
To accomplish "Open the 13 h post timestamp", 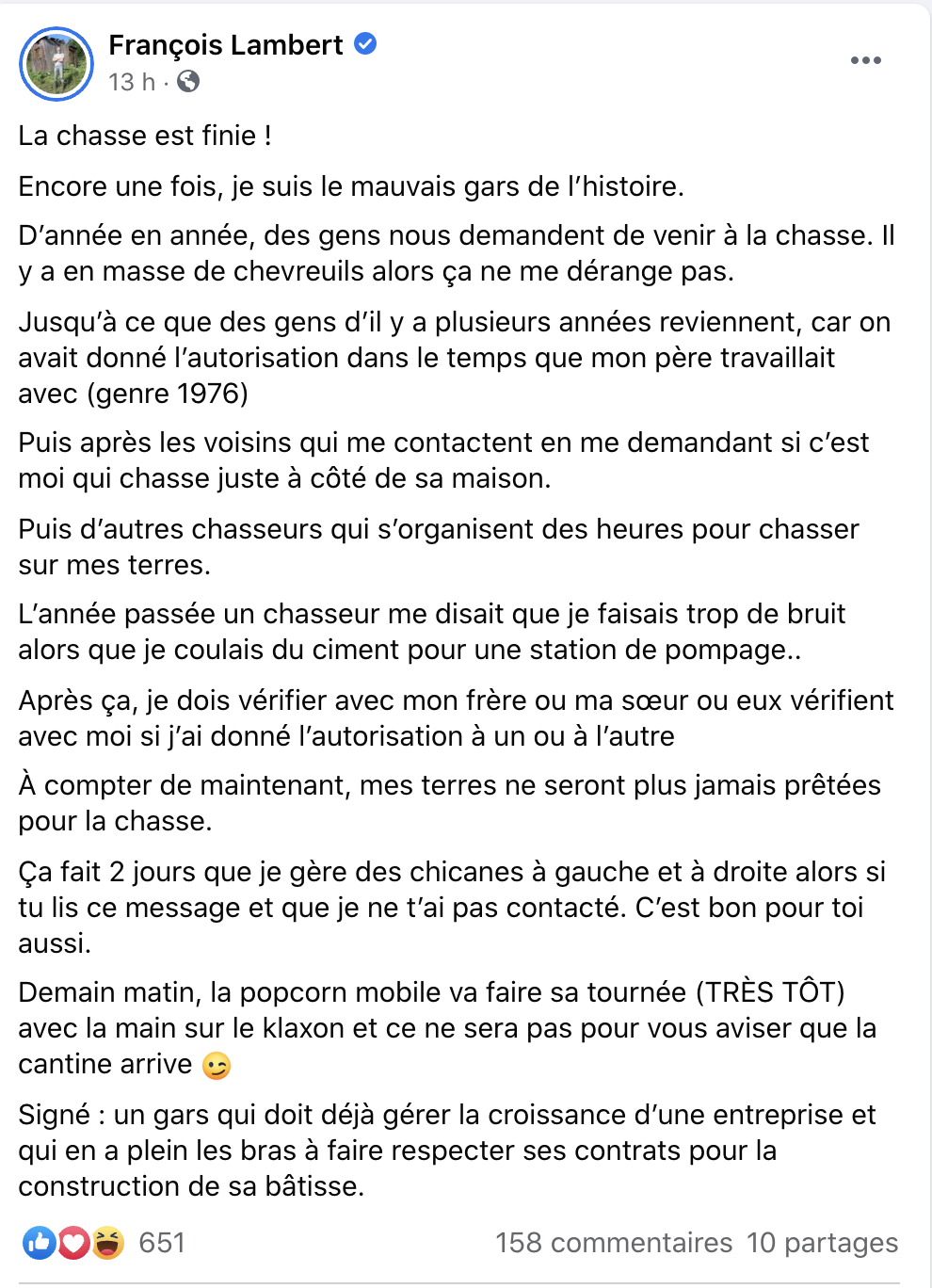I will (x=131, y=82).
